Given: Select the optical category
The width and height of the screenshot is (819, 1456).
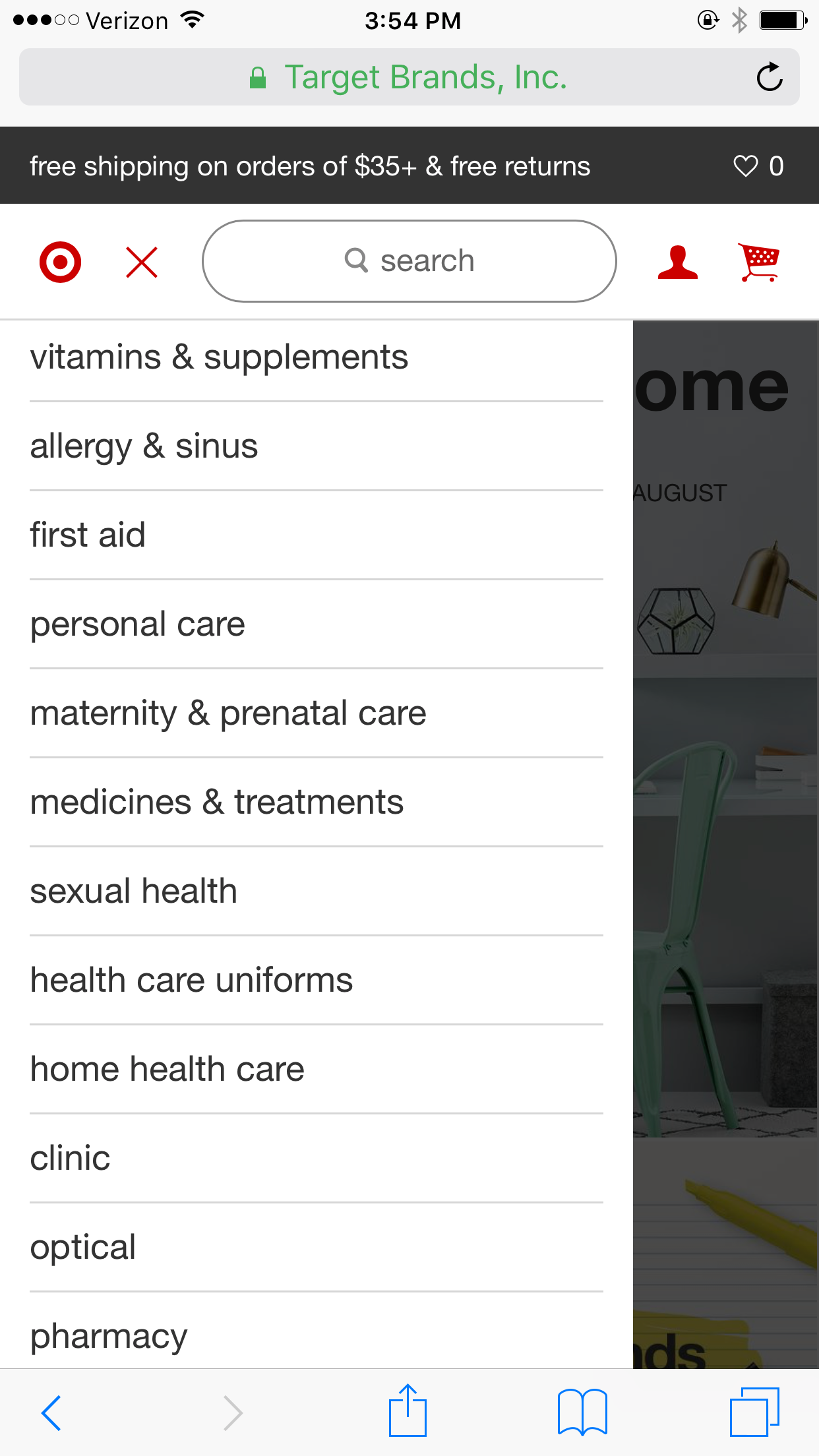Looking at the screenshot, I should (83, 1248).
